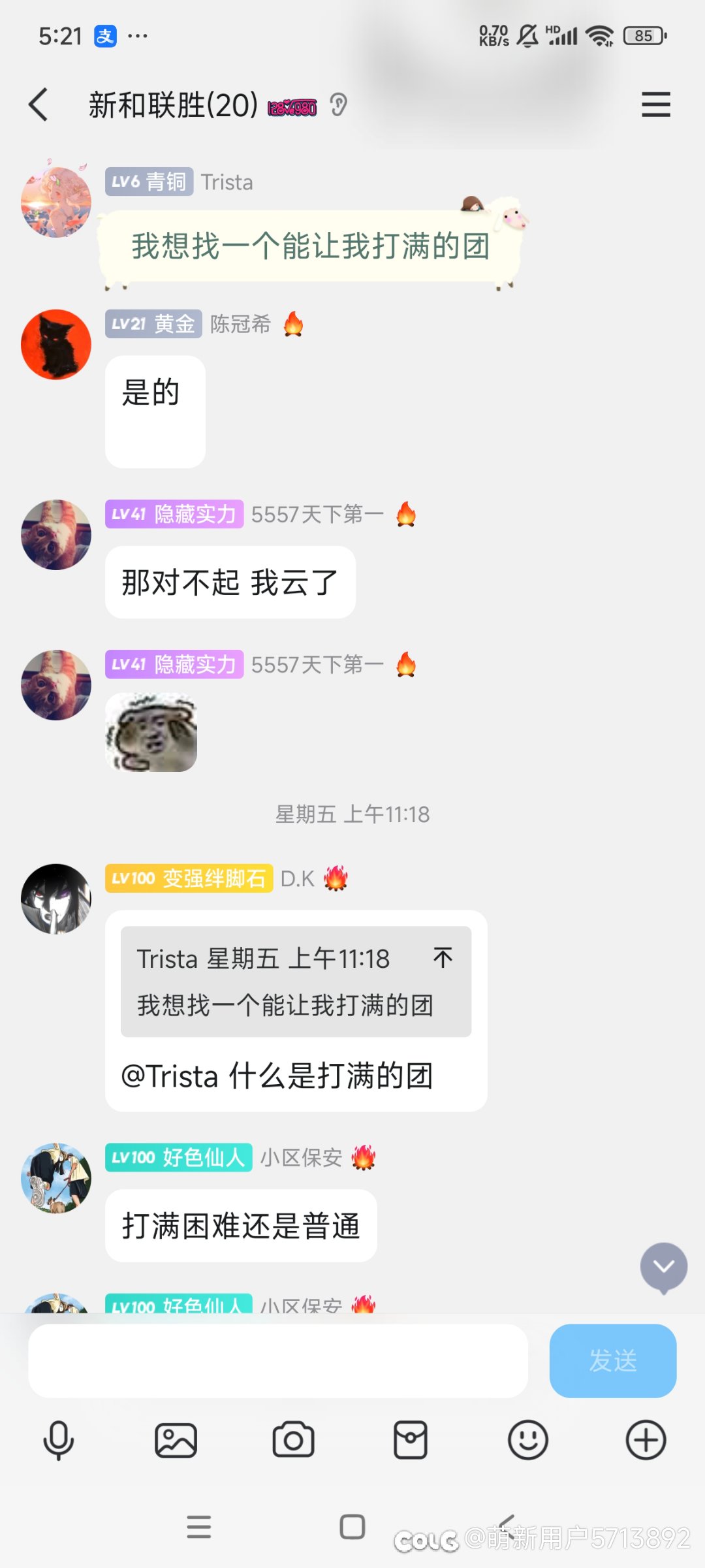
Task: Open the group menu hamburger icon
Action: pos(655,104)
